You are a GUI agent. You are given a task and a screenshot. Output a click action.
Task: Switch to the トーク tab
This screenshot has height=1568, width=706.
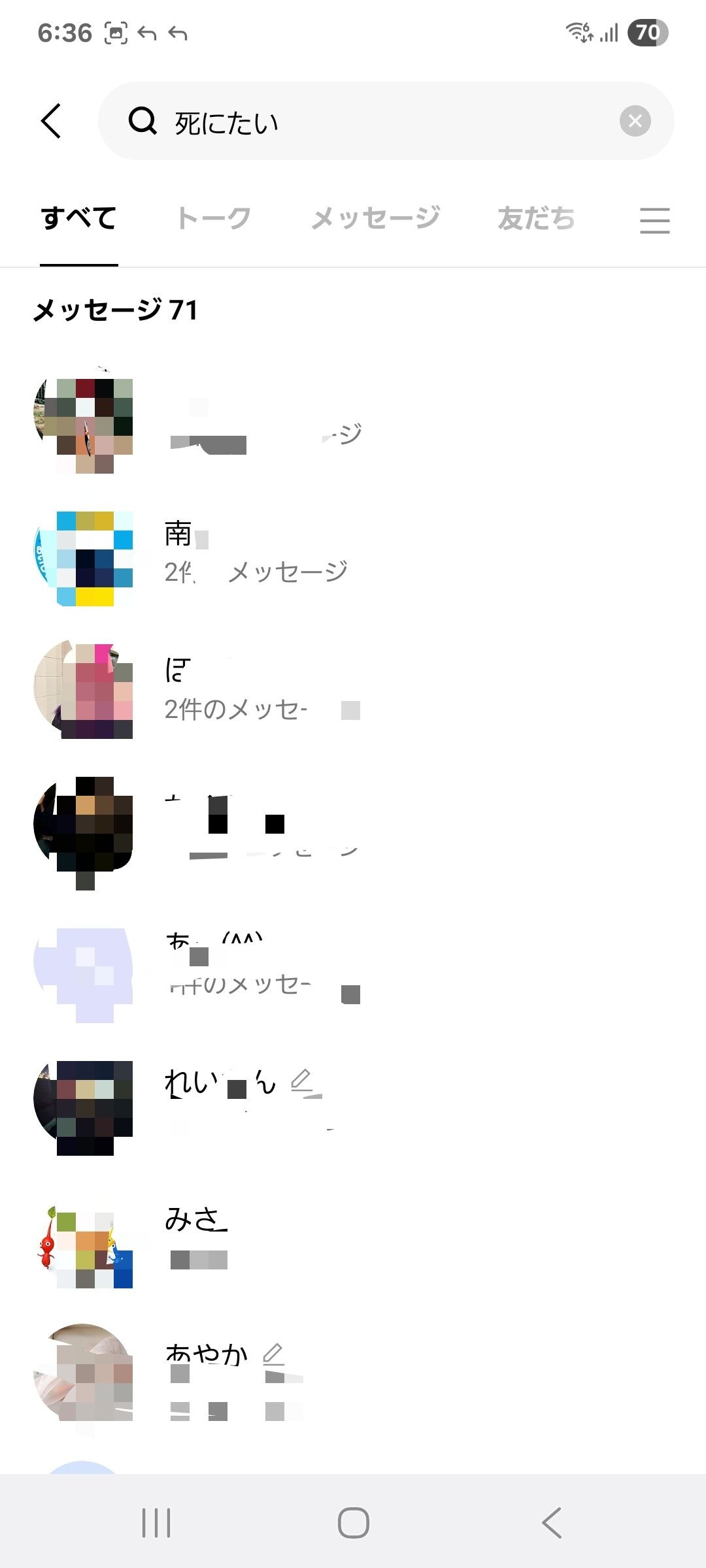tap(214, 218)
